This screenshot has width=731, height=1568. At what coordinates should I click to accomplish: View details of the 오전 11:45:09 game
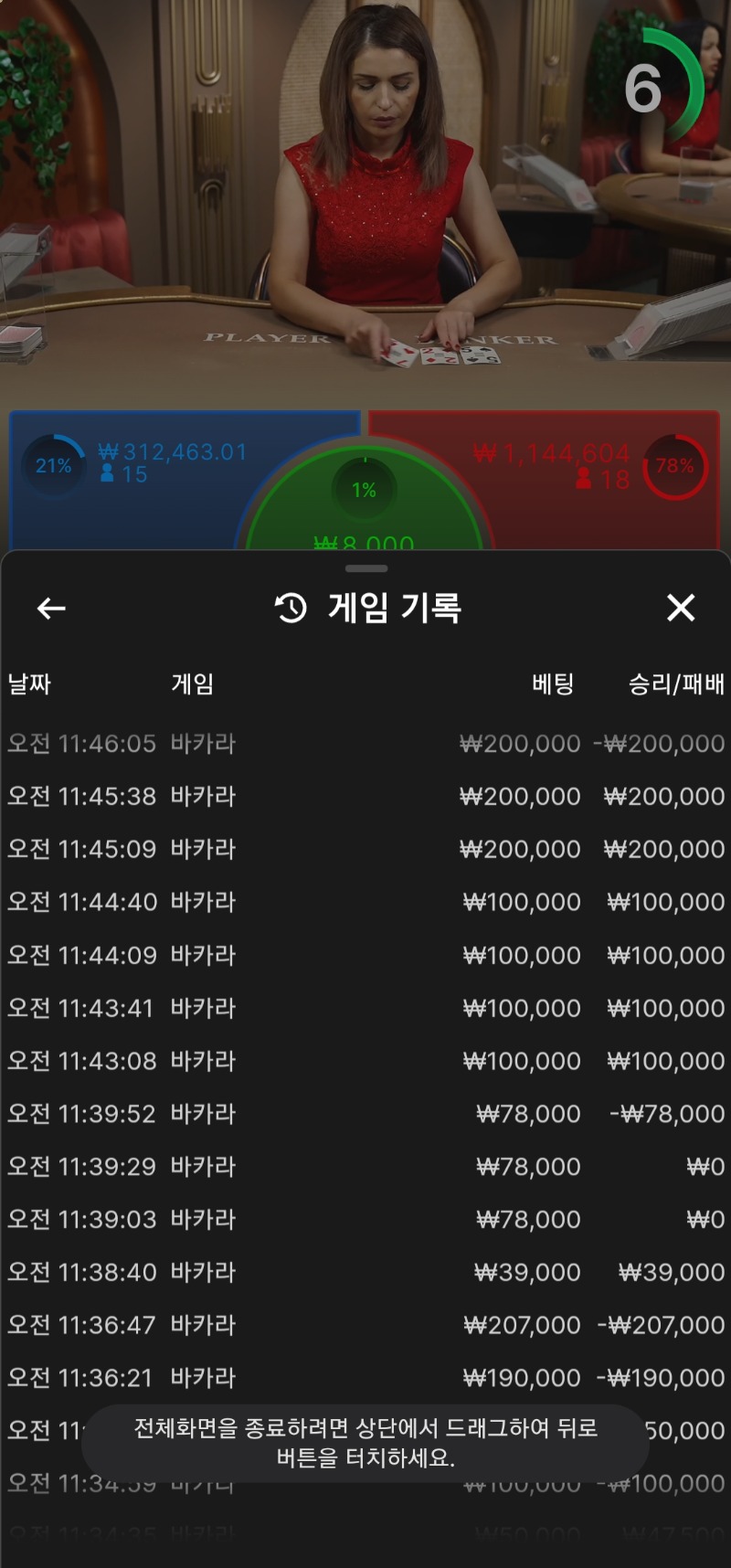pos(365,850)
